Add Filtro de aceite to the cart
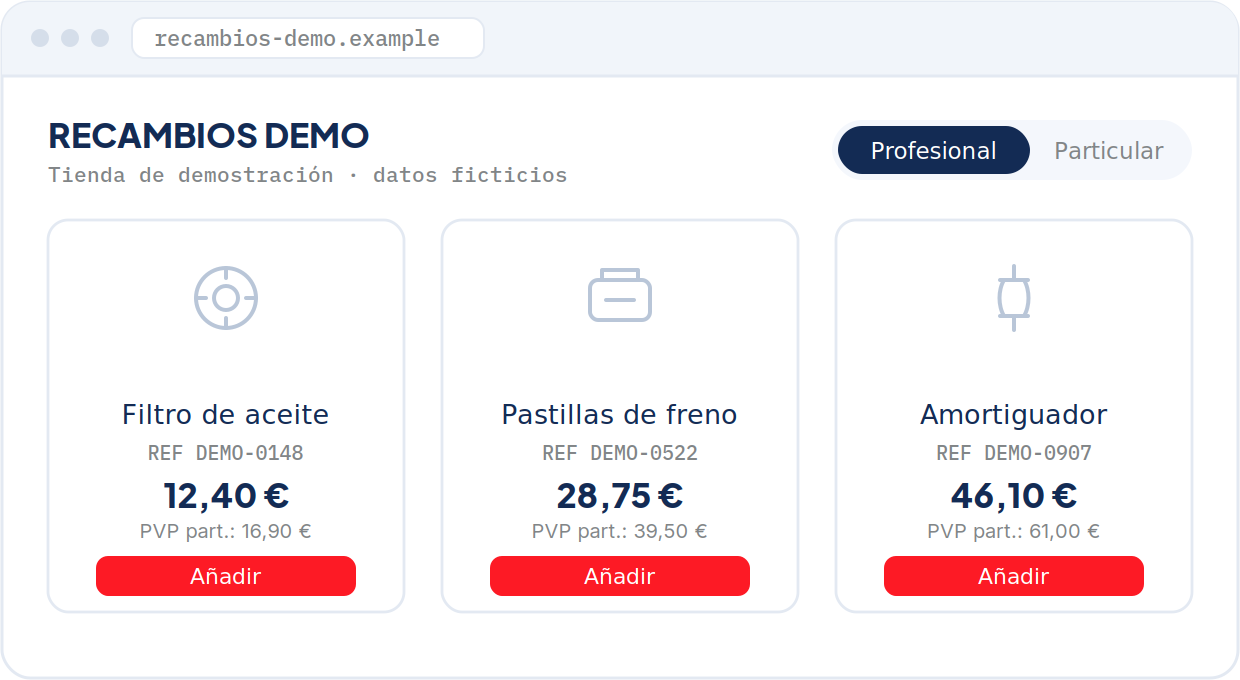The width and height of the screenshot is (1240, 680). [x=226, y=576]
